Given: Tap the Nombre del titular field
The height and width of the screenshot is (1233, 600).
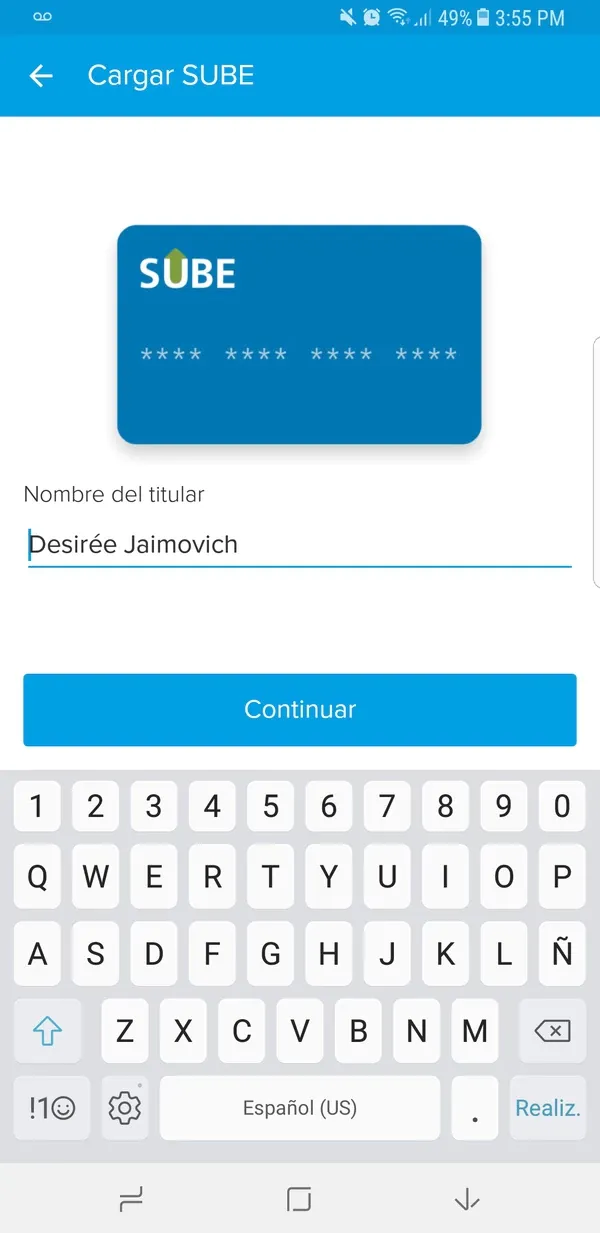Looking at the screenshot, I should pos(298,545).
